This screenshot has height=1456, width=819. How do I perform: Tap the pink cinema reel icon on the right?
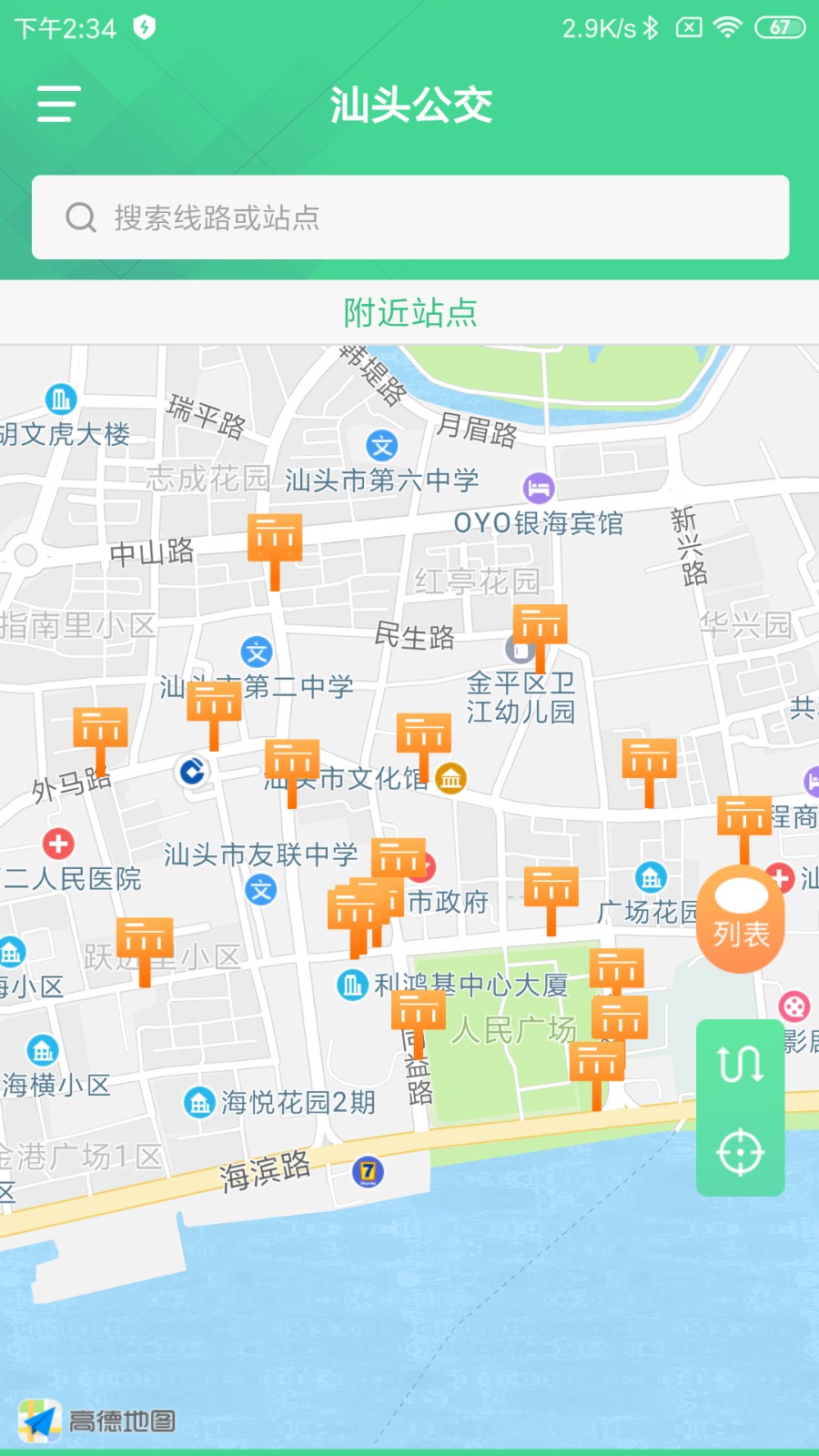[x=794, y=1006]
